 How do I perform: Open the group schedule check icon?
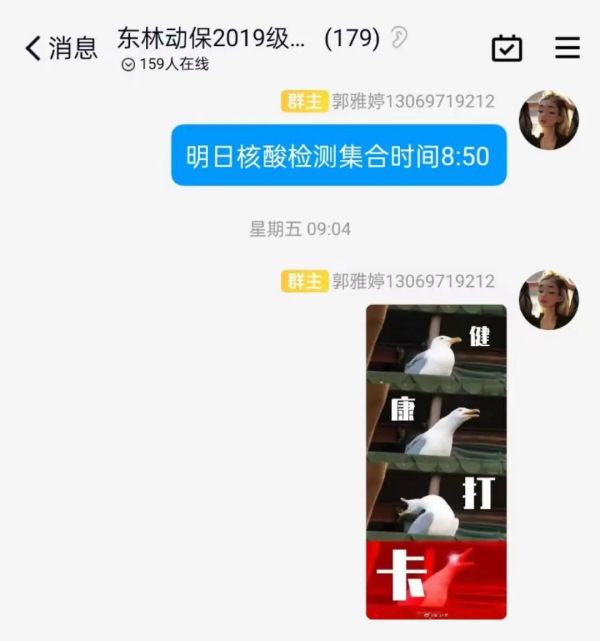click(x=507, y=47)
